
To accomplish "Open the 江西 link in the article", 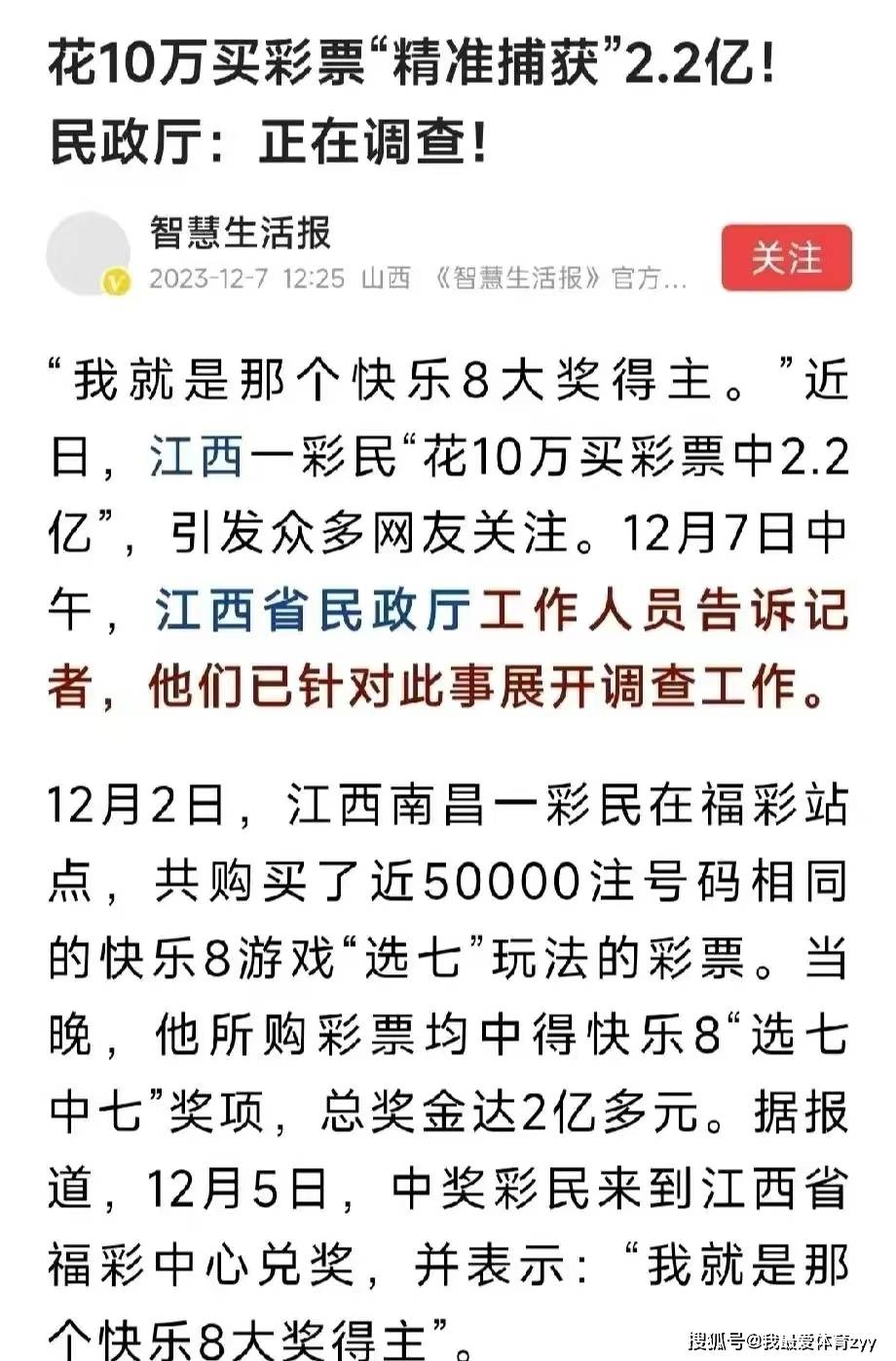I will (197, 457).
